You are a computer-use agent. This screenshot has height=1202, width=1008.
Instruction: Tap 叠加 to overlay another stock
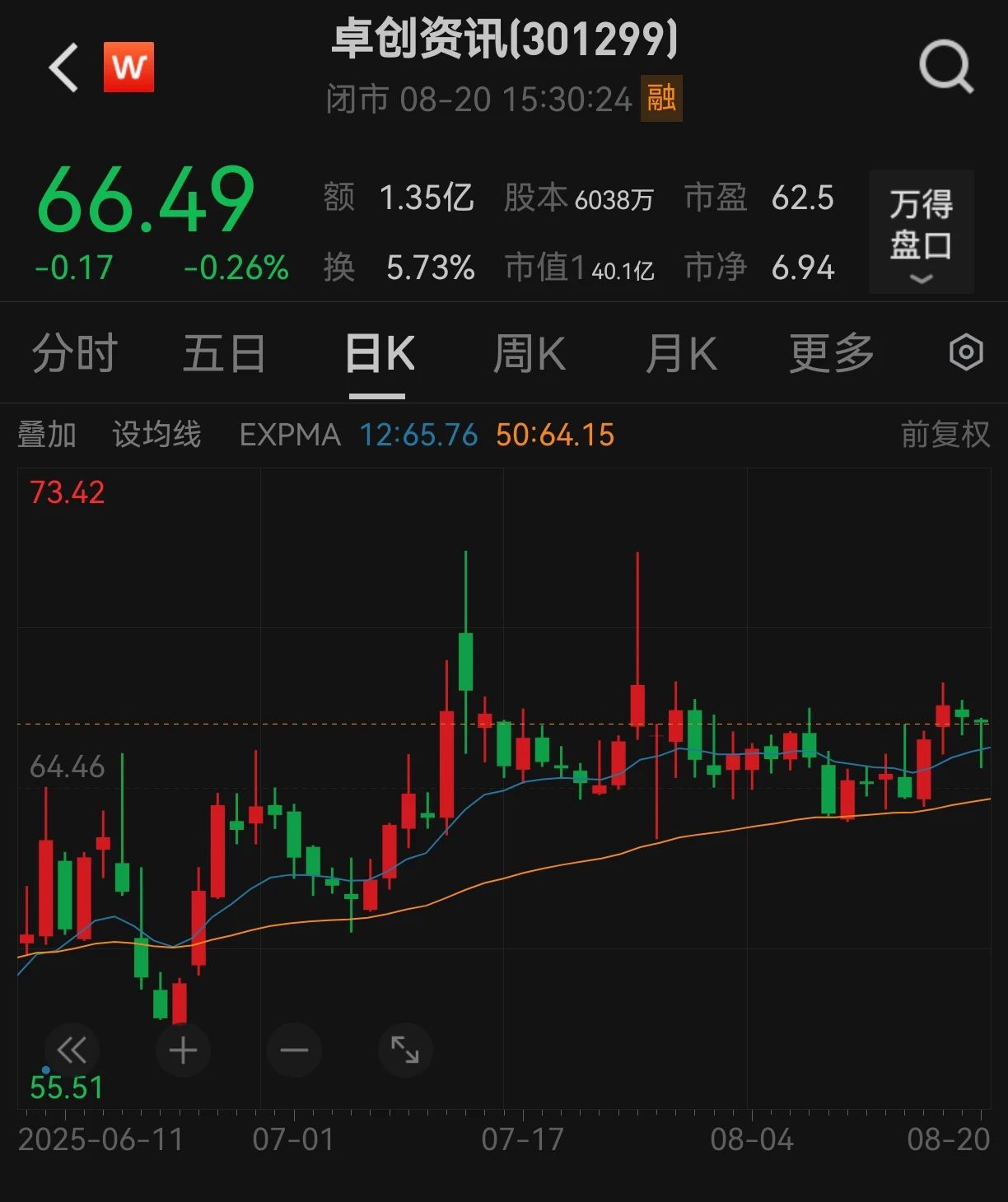coord(47,435)
